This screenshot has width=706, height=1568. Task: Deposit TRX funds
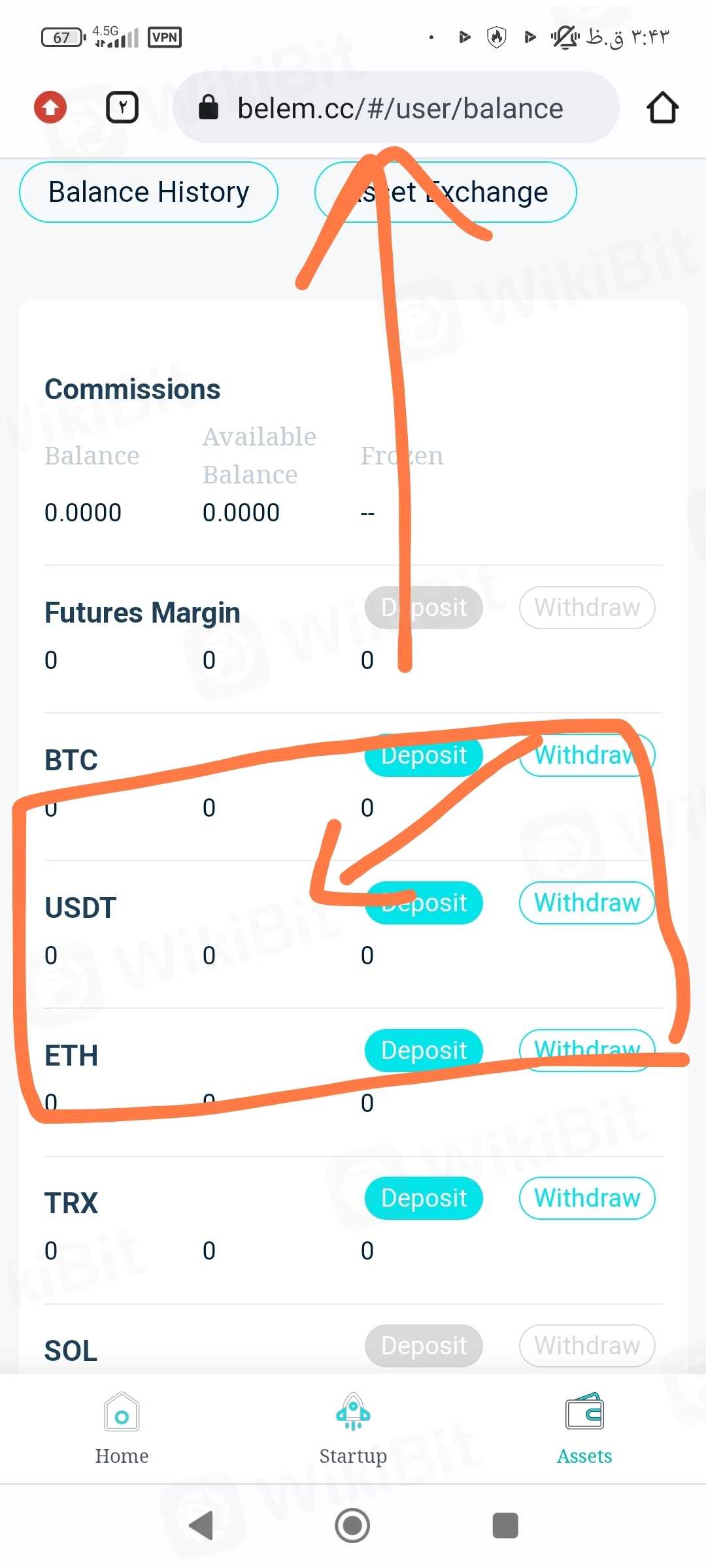pyautogui.click(x=424, y=1198)
